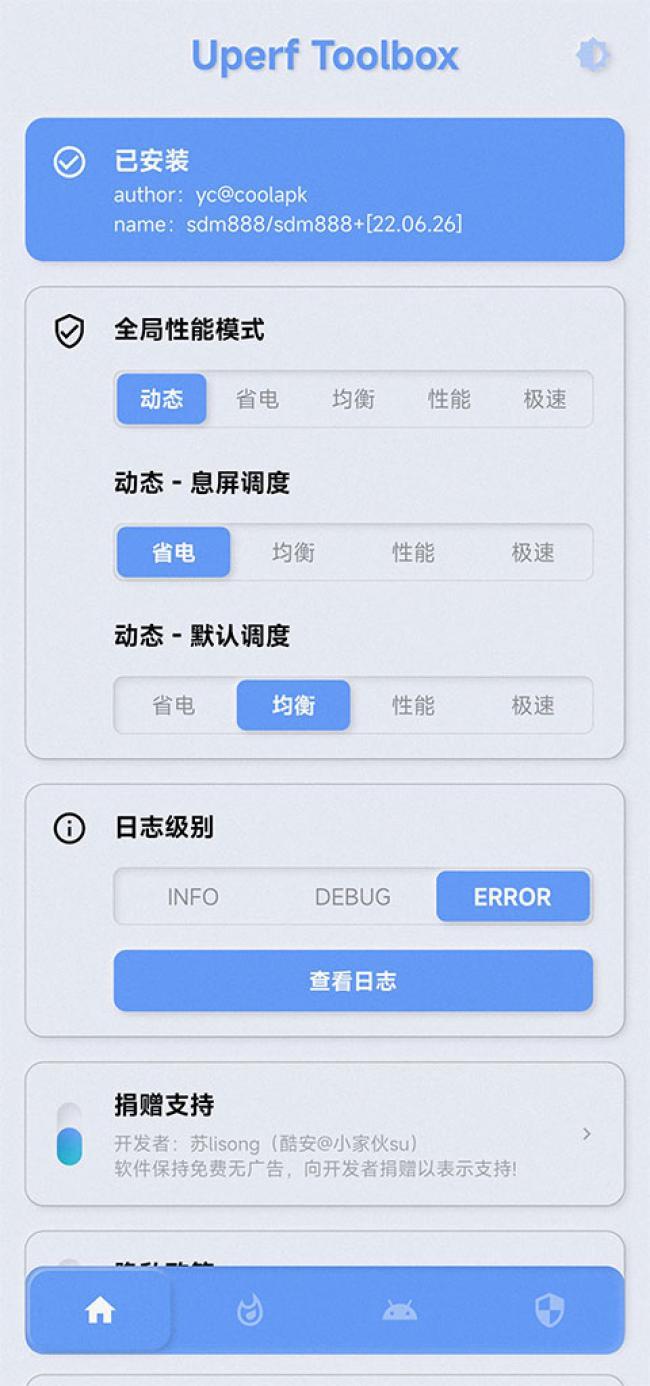Tap the 查看日志 button
650x1386 pixels.
tap(353, 981)
